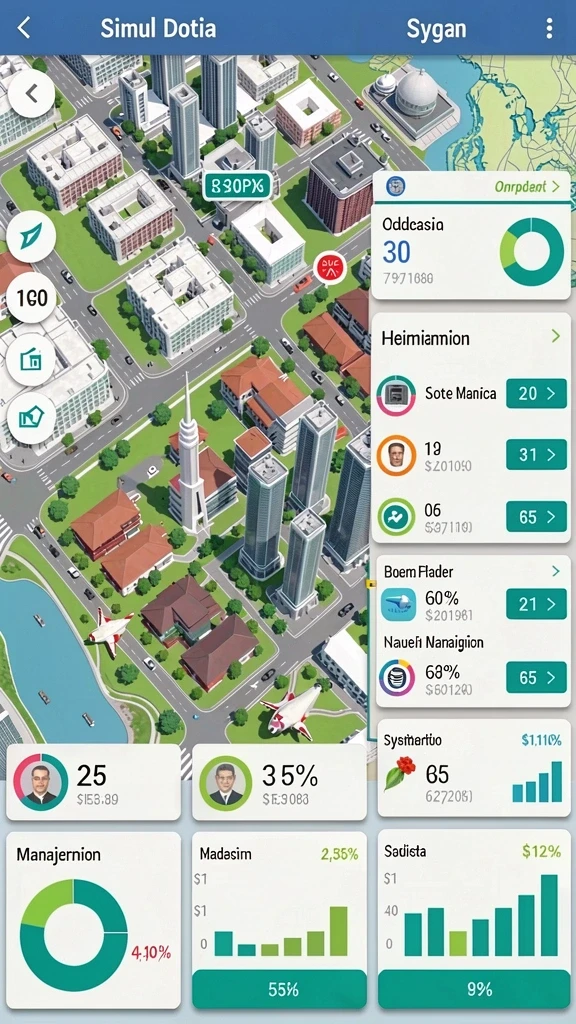Viewport: 576px width, 1024px height.
Task: Tap the green 31 button
Action: click(536, 455)
